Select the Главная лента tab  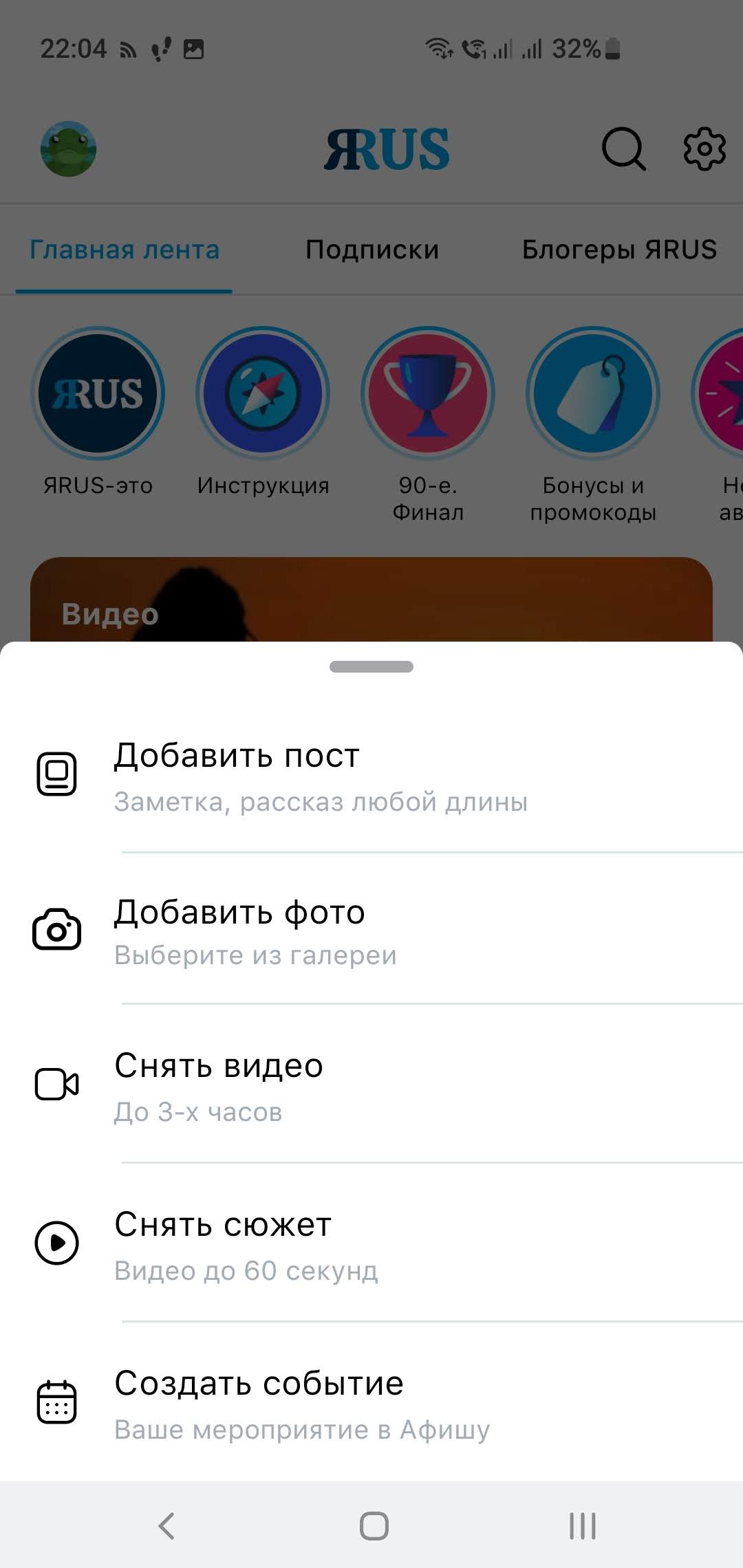125,250
